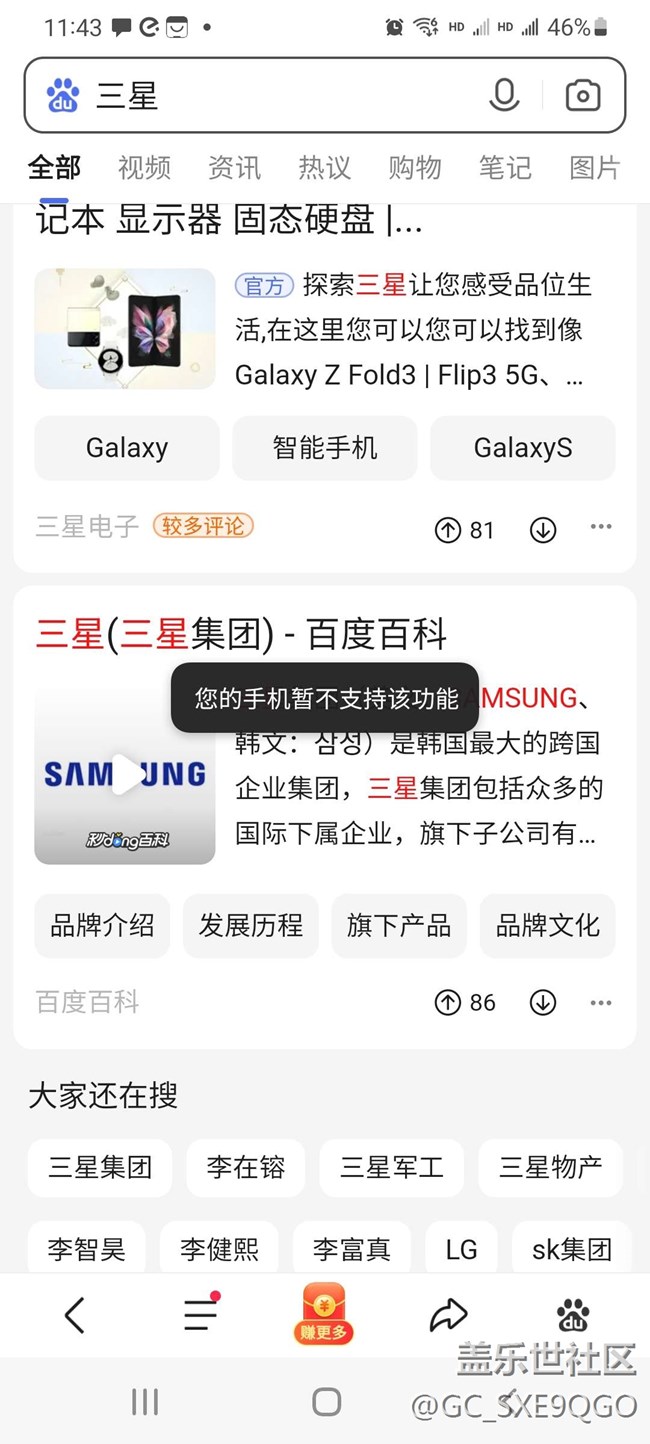Image resolution: width=650 pixels, height=1444 pixels.
Task: Upvote the 三星电子 result
Action: 447,530
